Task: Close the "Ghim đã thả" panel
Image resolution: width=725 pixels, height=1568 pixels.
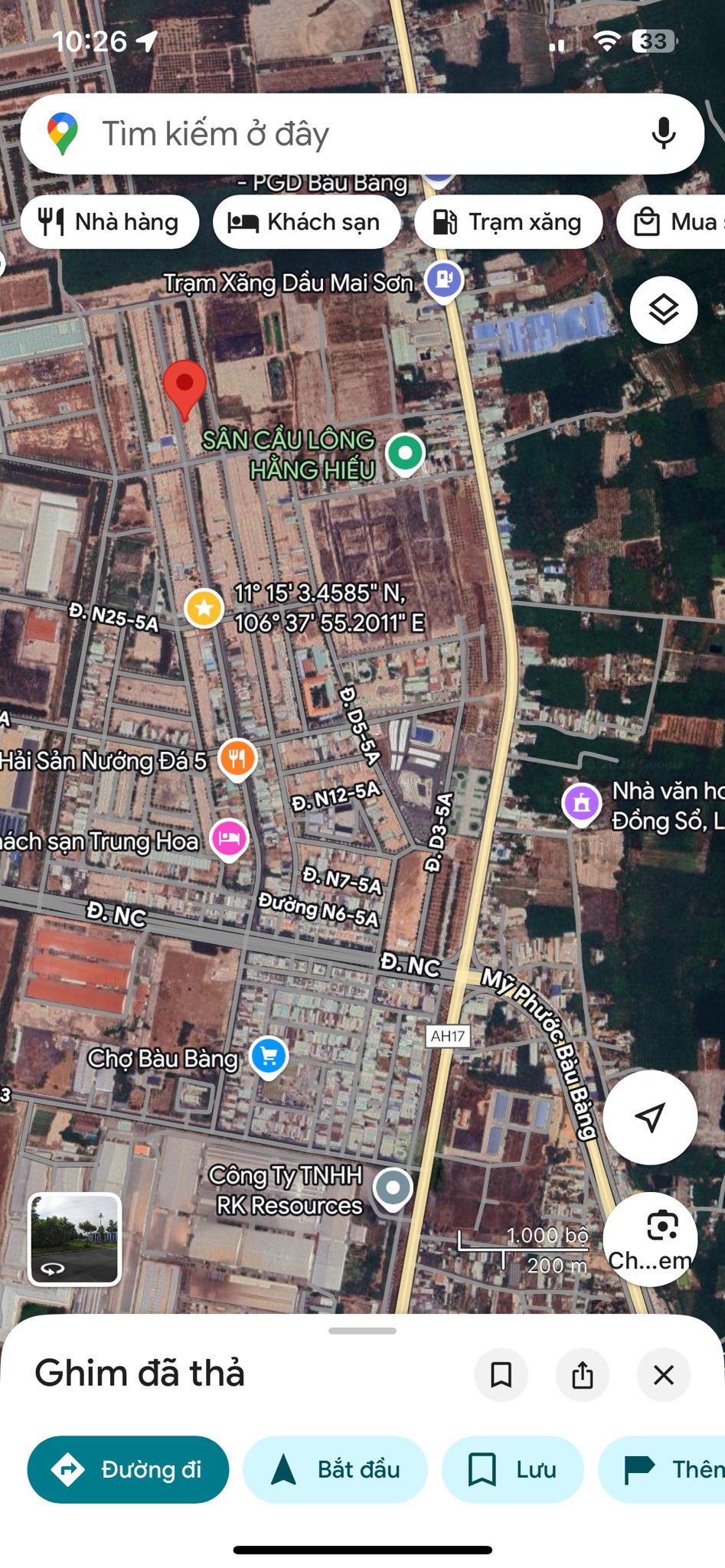Action: click(x=664, y=1374)
